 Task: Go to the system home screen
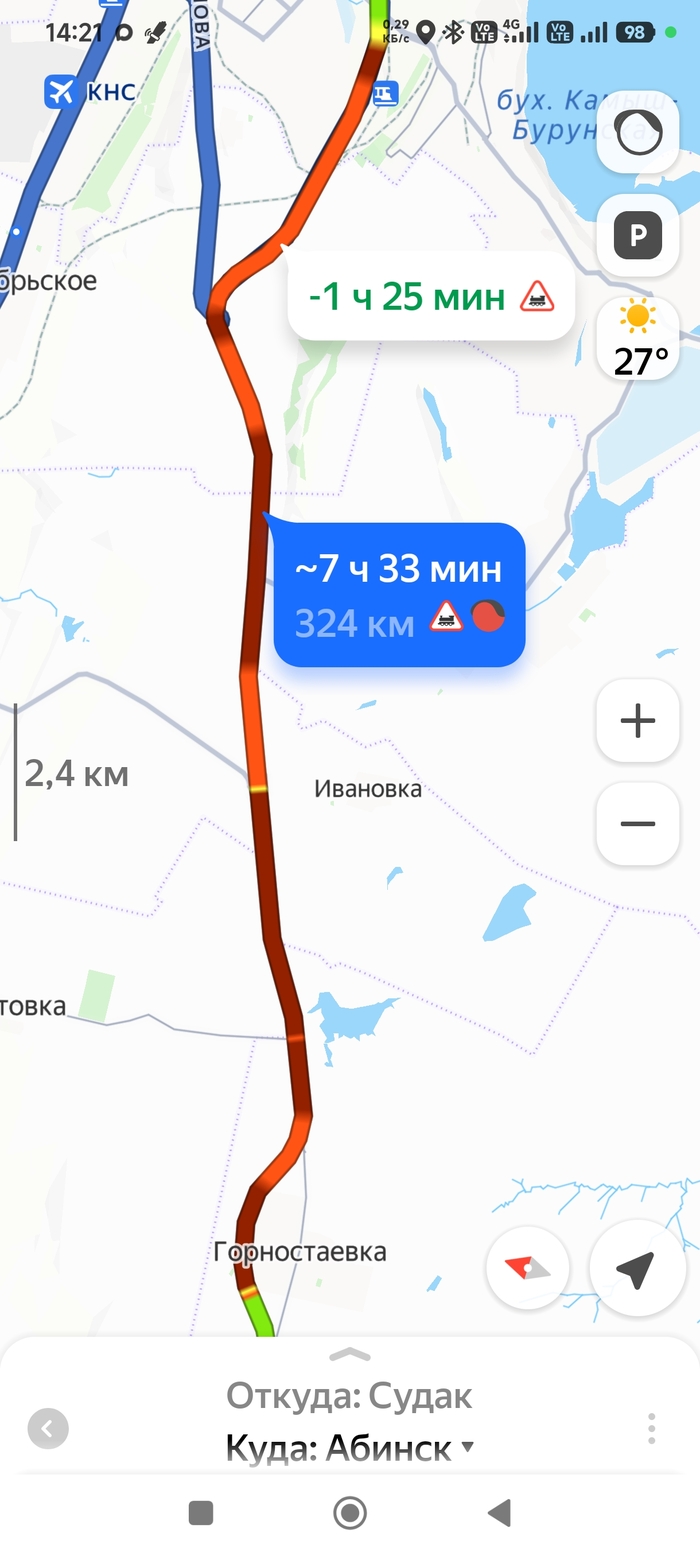349,1512
